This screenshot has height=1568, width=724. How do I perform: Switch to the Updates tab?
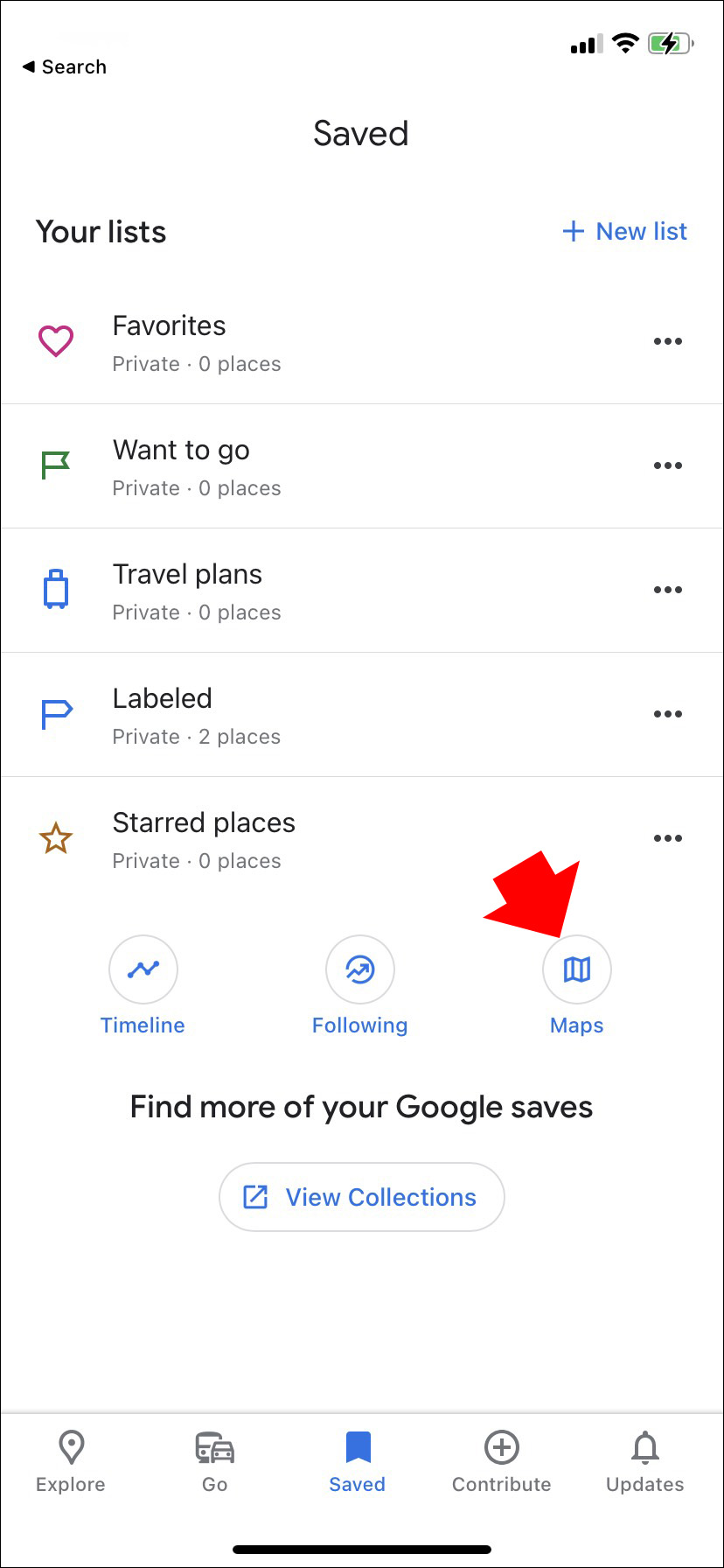pos(644,1461)
